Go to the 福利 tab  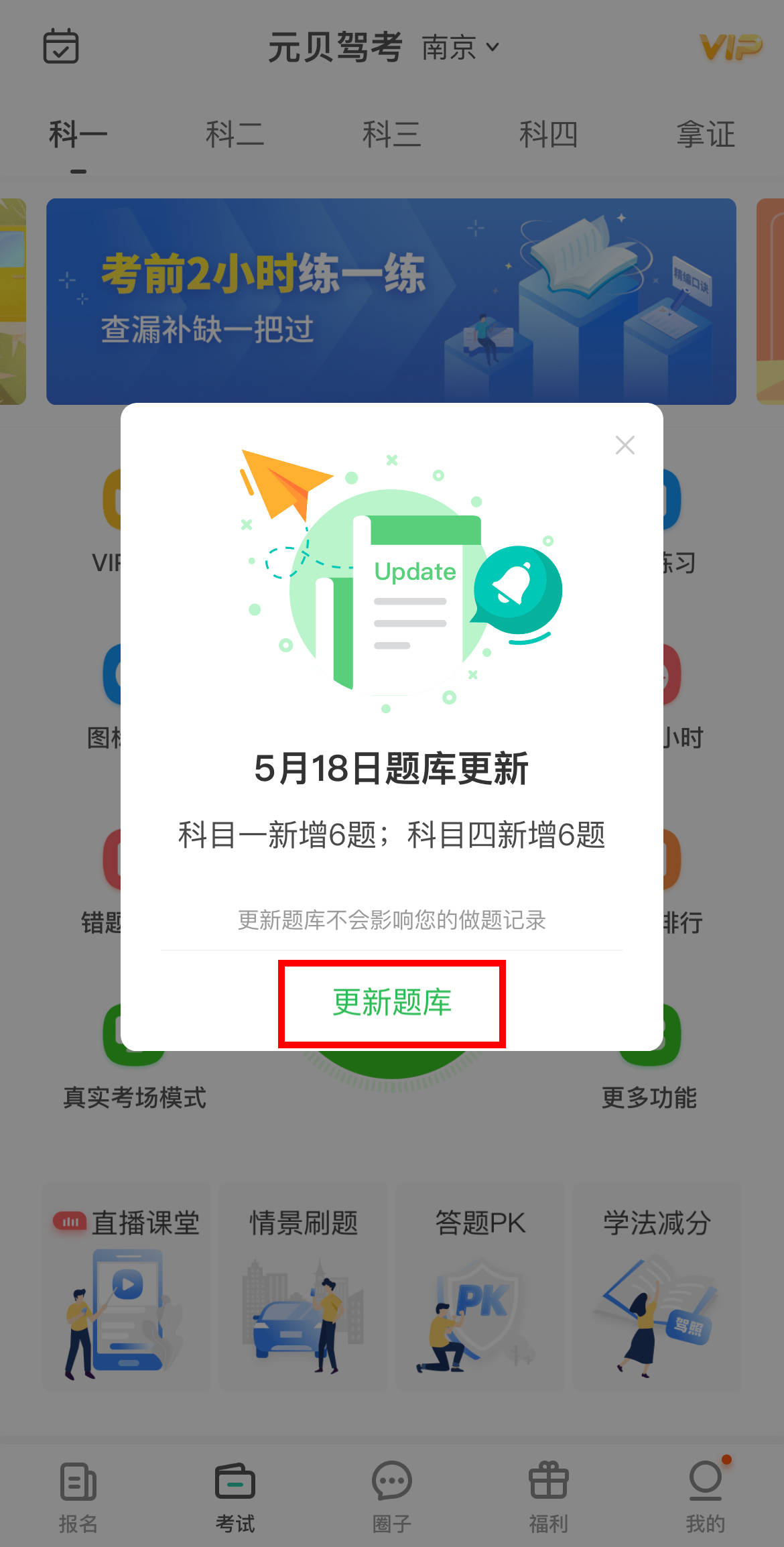tap(549, 1497)
